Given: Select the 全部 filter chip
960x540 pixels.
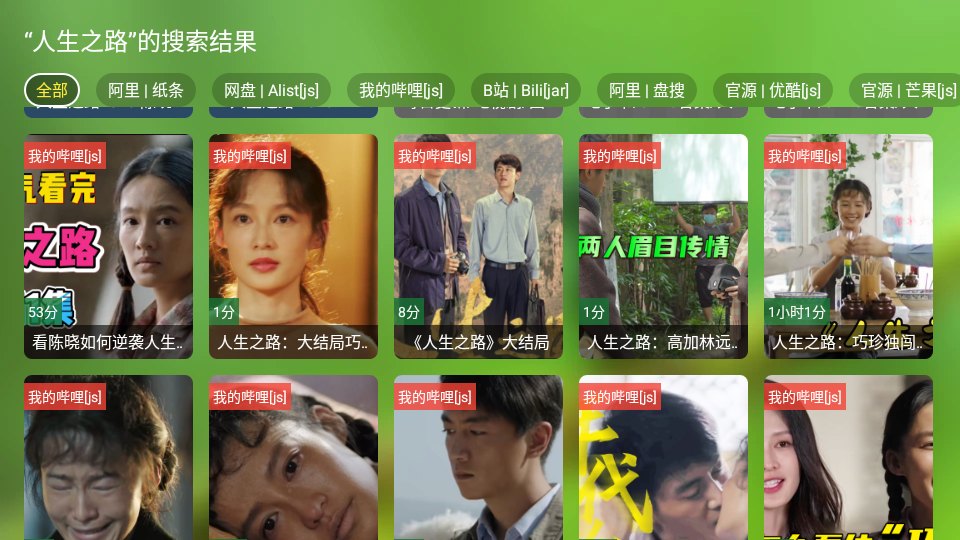Looking at the screenshot, I should click(52, 90).
